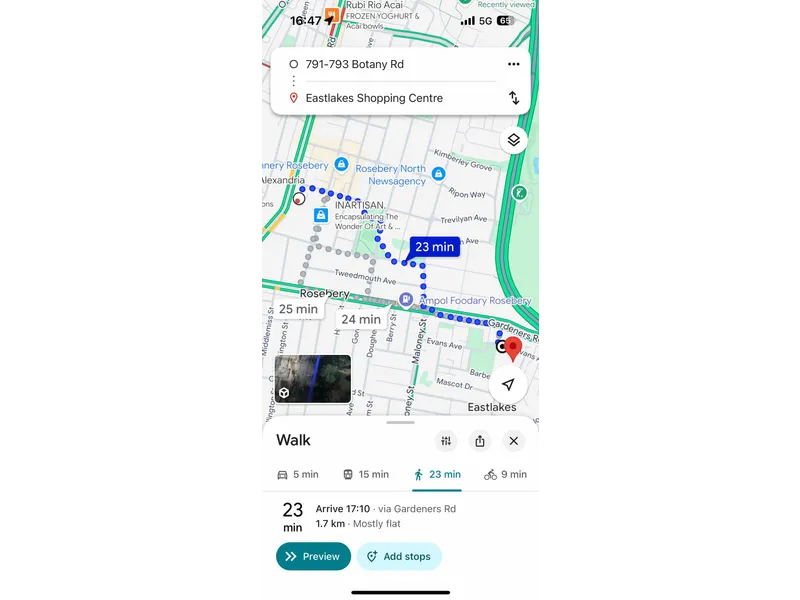
Task: Tap the Add stops button
Action: click(x=398, y=556)
